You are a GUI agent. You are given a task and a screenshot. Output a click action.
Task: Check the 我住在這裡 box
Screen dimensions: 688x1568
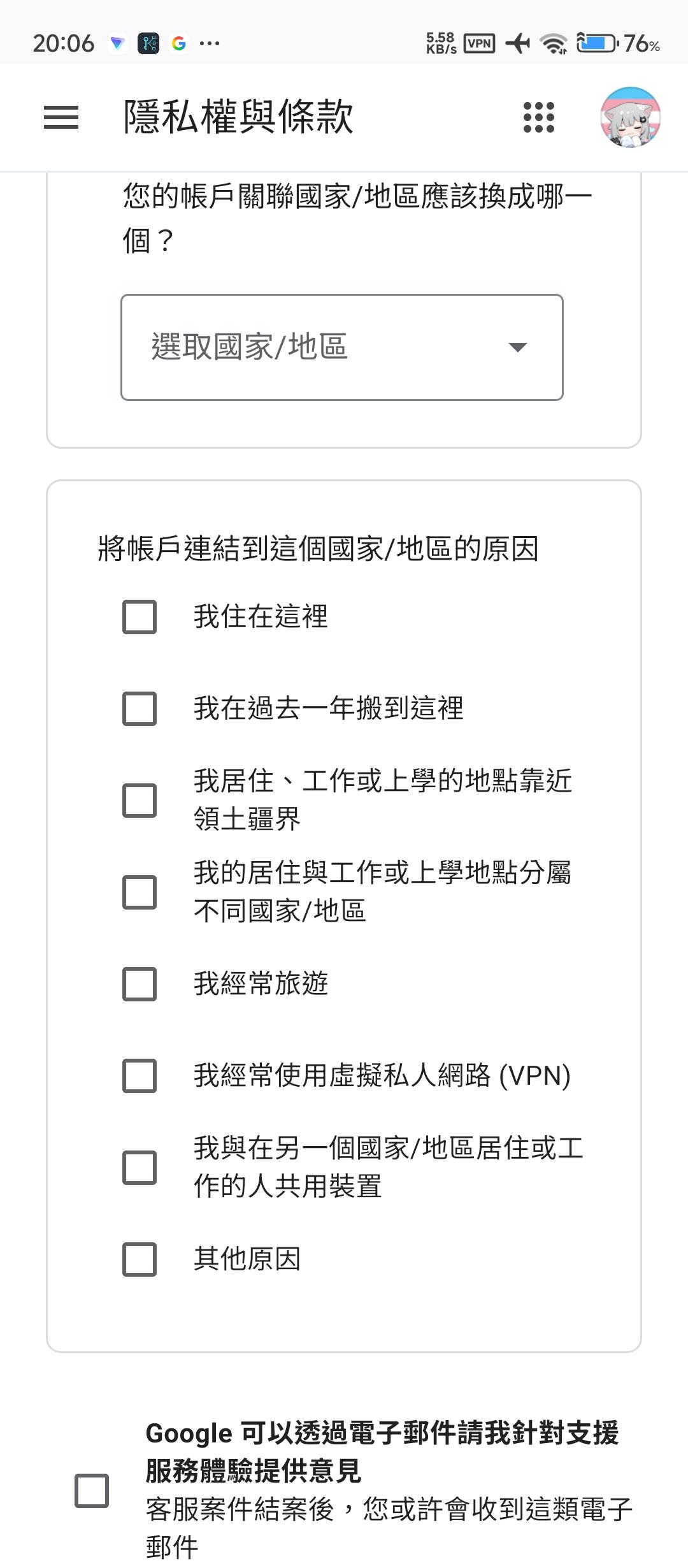click(x=140, y=617)
